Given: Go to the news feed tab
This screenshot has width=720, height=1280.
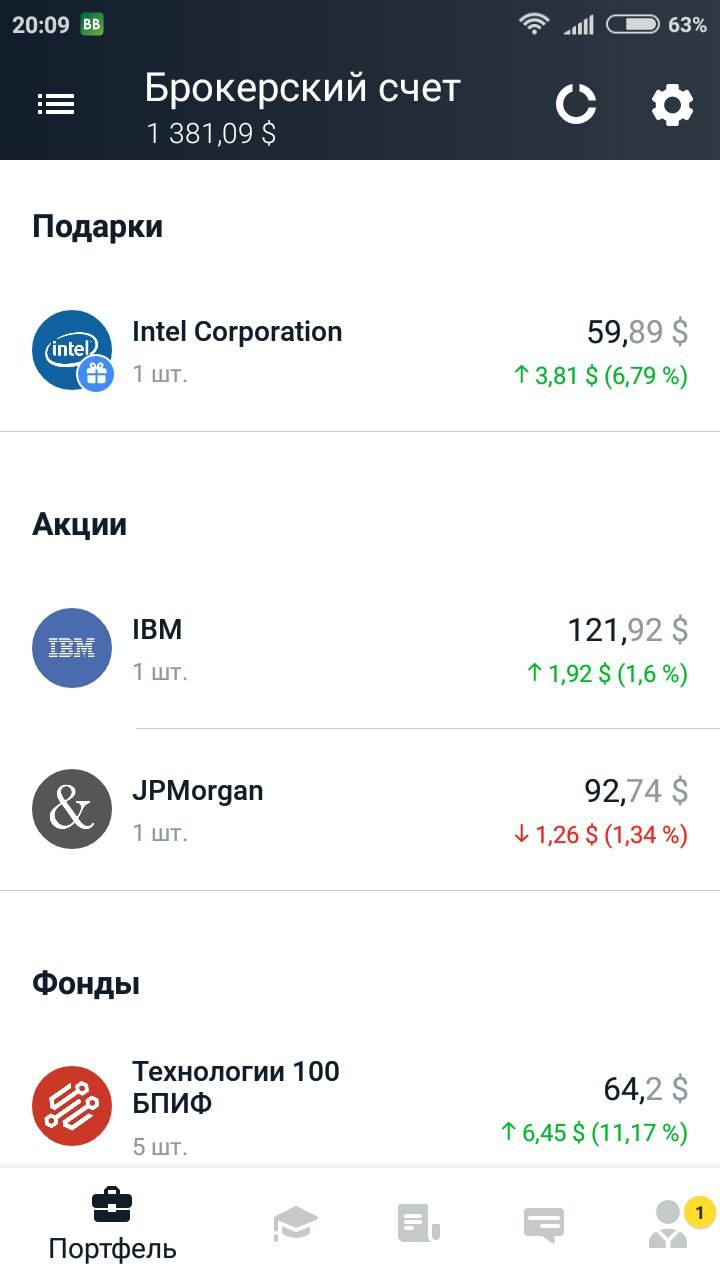Looking at the screenshot, I should coord(418,1224).
